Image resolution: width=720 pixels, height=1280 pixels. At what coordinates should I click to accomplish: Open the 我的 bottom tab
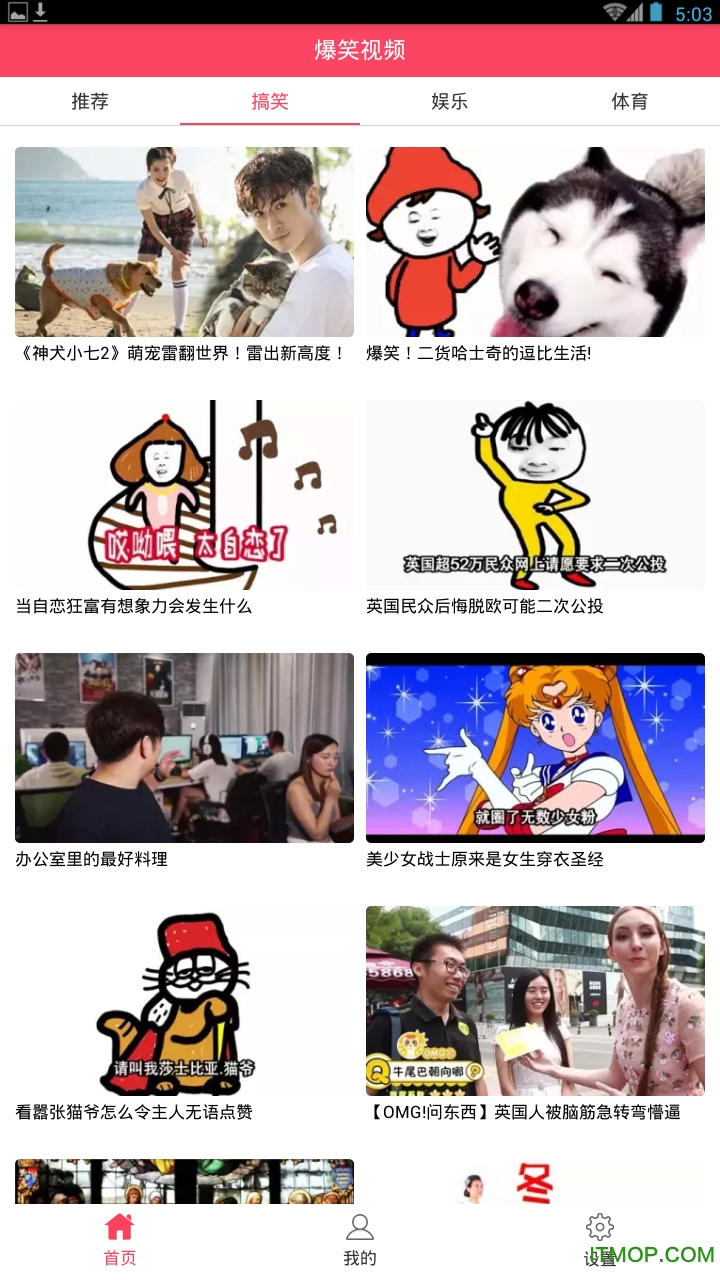click(360, 1240)
